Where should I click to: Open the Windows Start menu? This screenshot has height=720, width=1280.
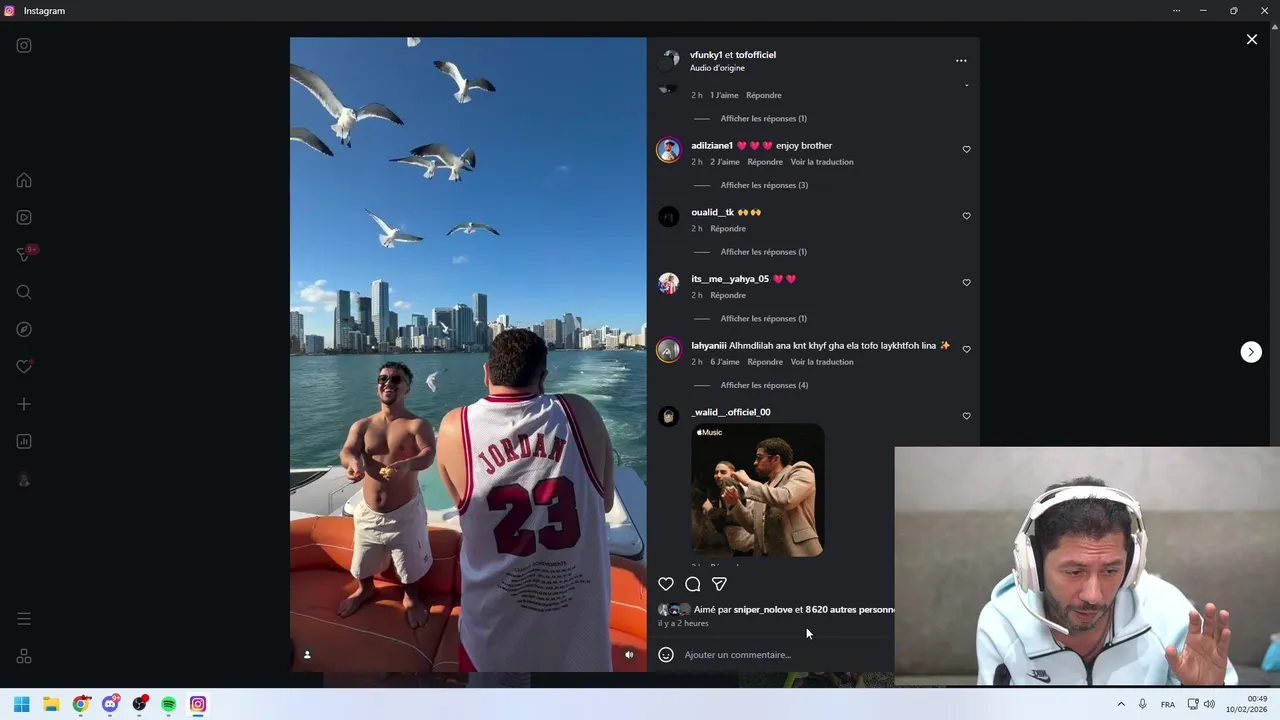point(22,704)
